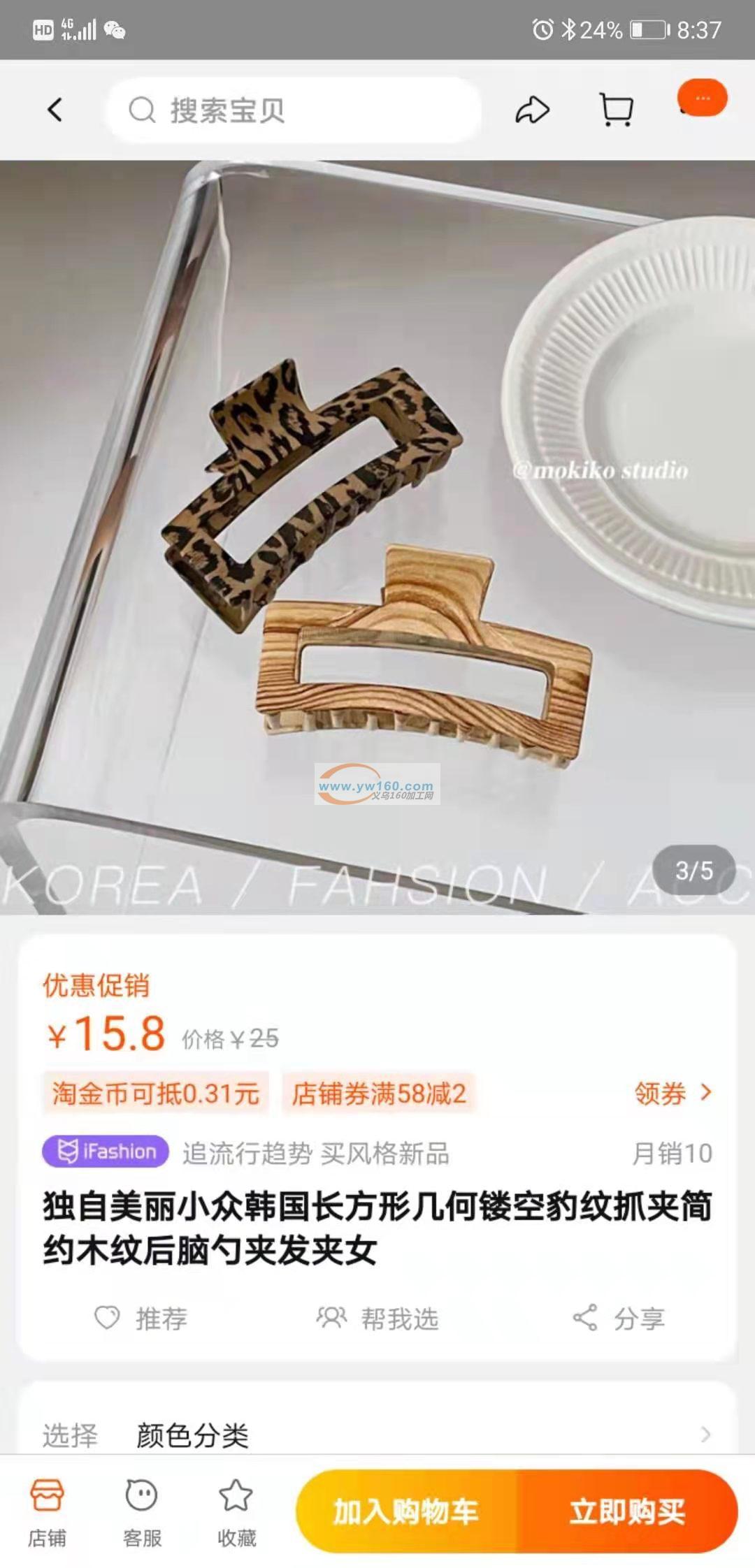Visit the 店铺 store page
Screen dimensions: 755x1568
click(47, 1510)
